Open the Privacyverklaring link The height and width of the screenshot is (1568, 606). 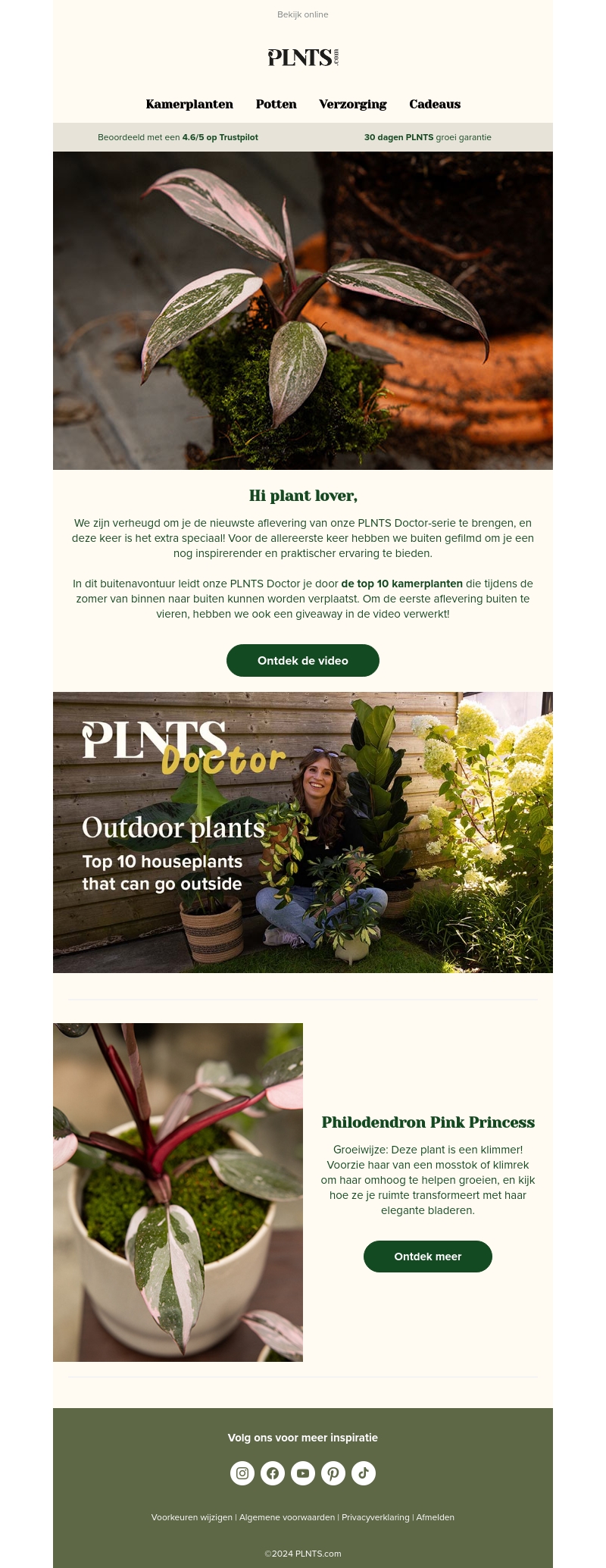coord(375,1517)
